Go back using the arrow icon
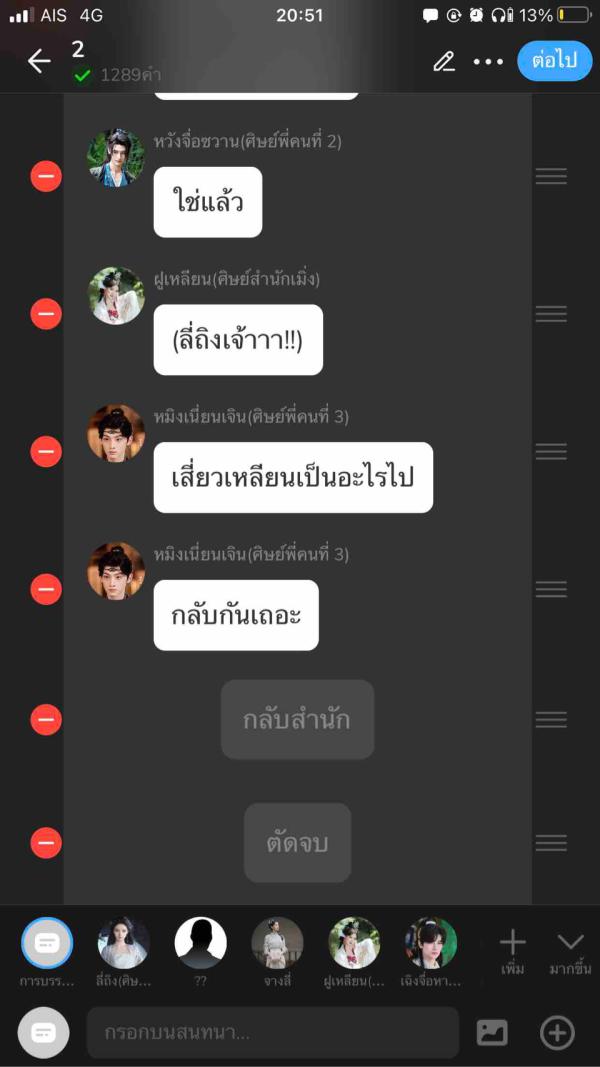The height and width of the screenshot is (1067, 600). coord(39,61)
